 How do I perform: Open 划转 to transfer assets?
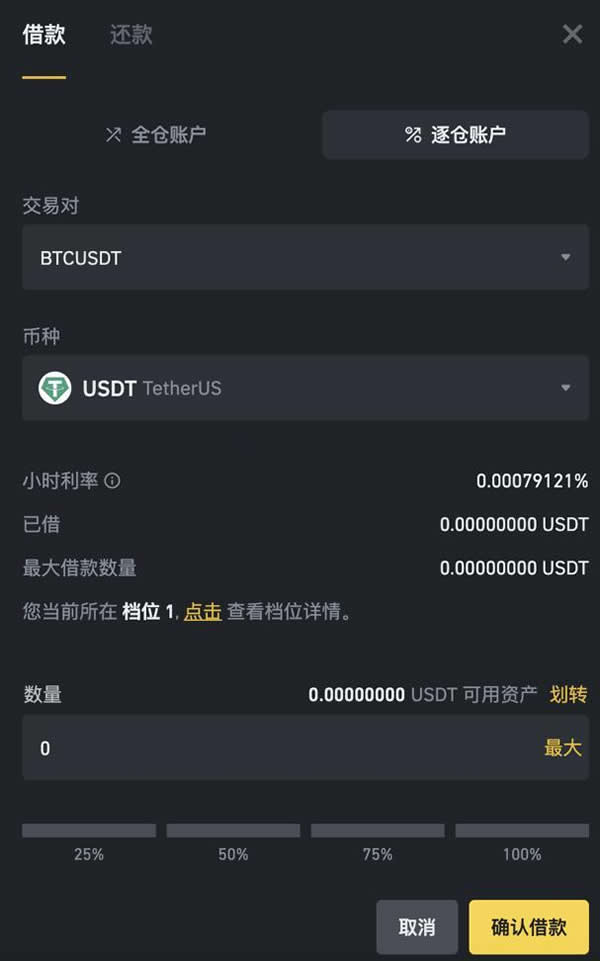(x=568, y=695)
